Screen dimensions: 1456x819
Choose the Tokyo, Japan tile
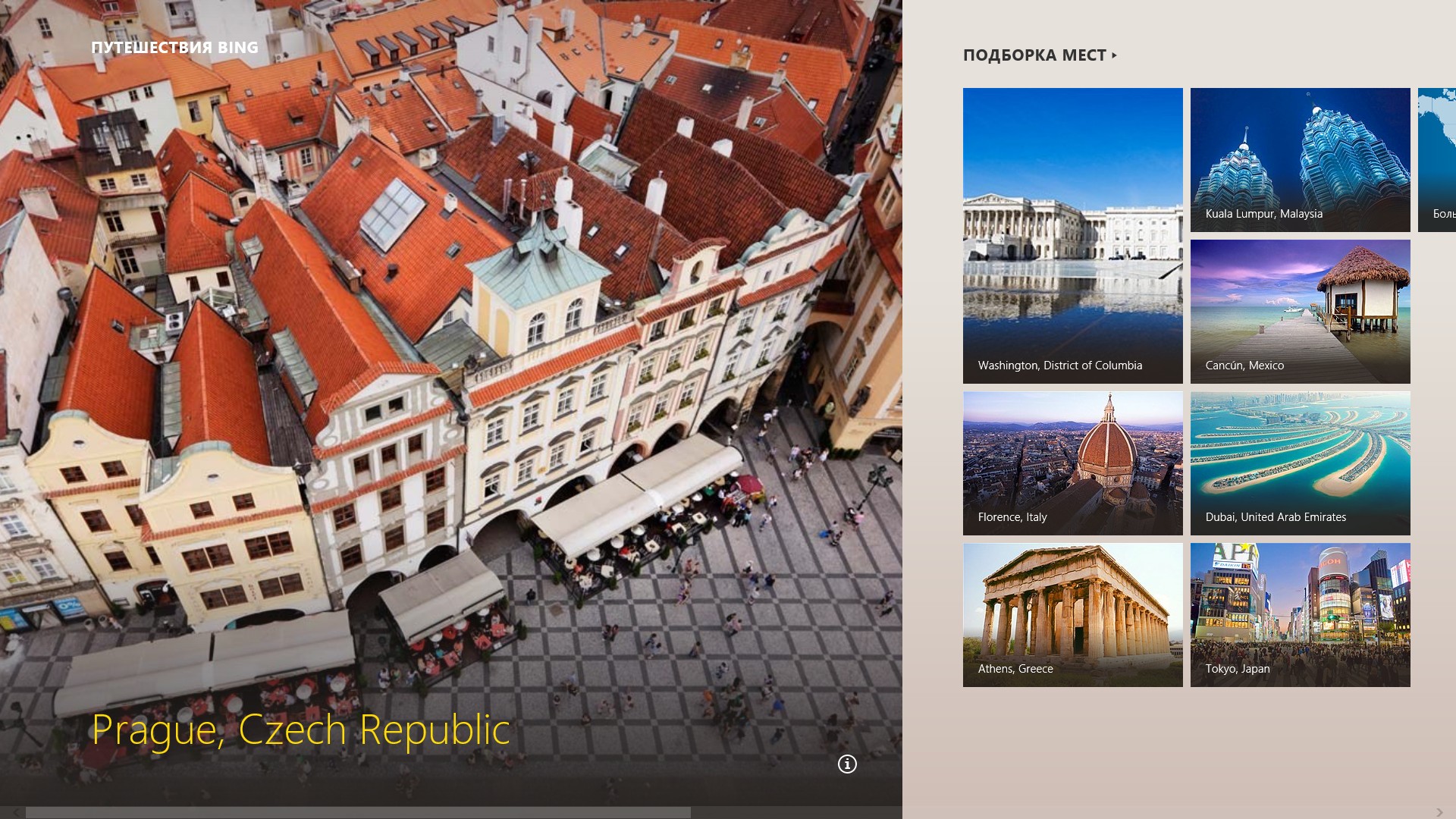(x=1300, y=614)
